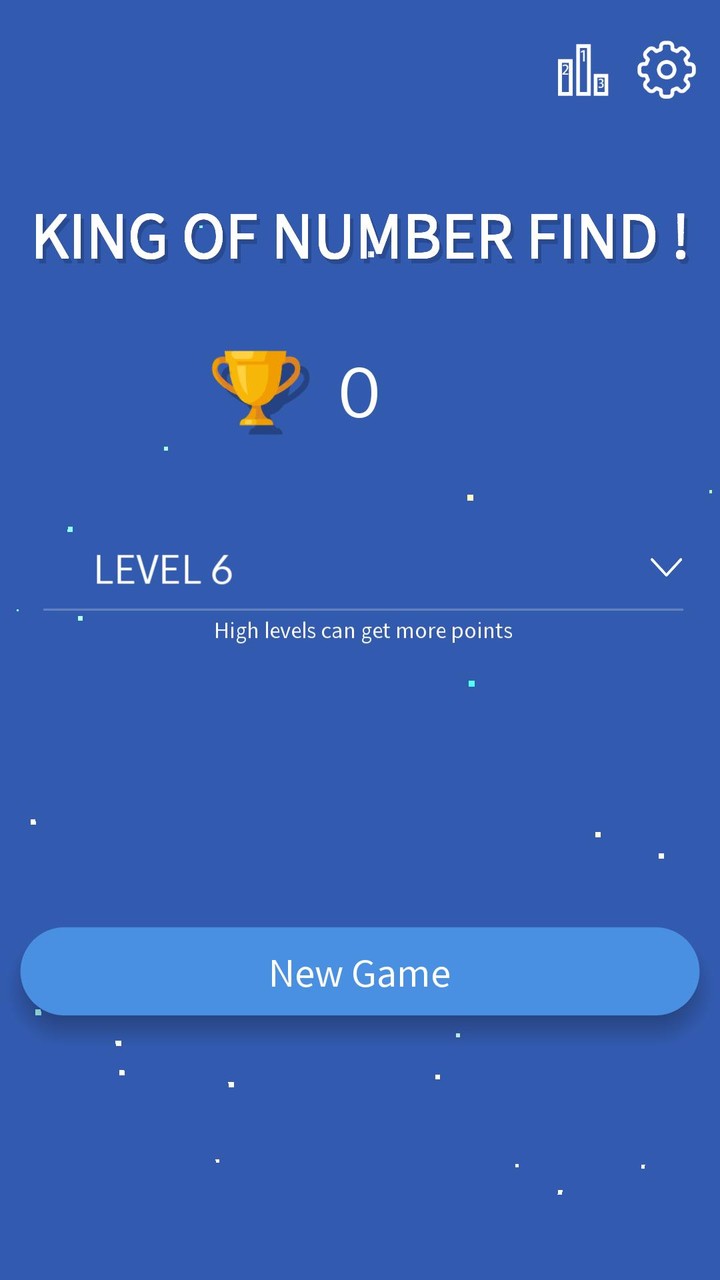Click the hint about high levels and points
The width and height of the screenshot is (720, 1280).
coord(362,631)
